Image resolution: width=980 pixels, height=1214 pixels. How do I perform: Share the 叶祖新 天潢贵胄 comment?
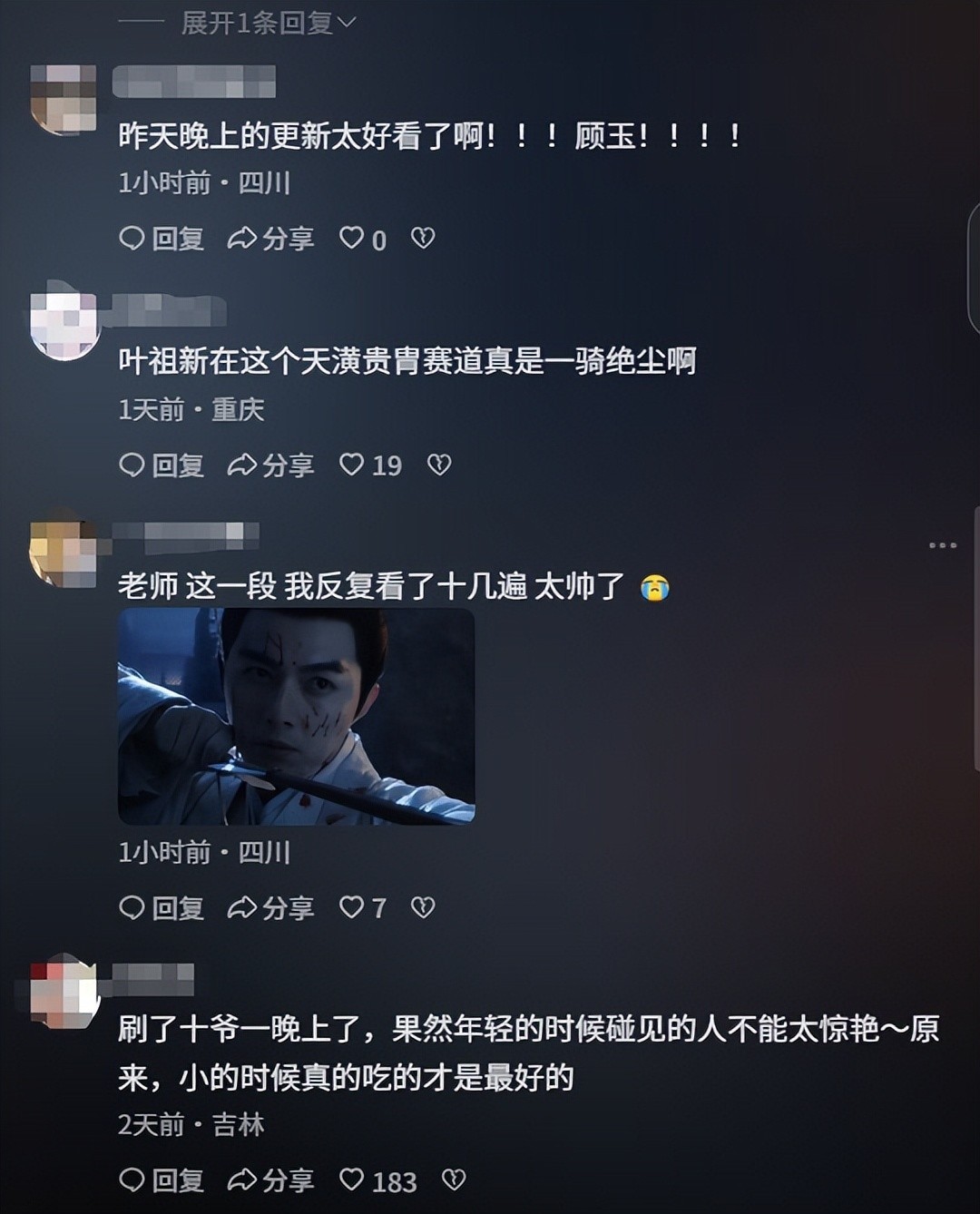pos(270,465)
